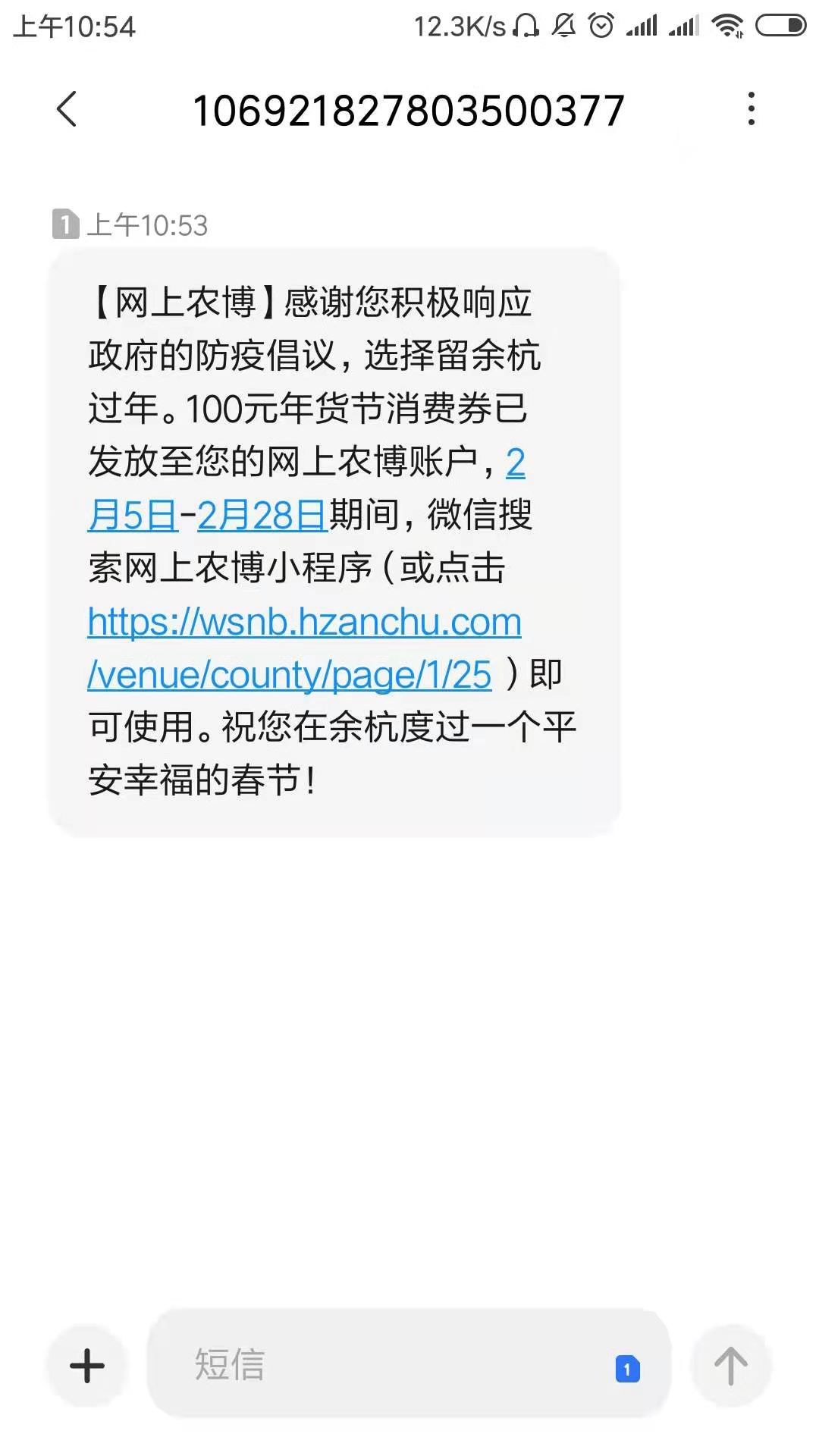Open the plus attachment button
Screen dimensions: 819x1456
pyautogui.click(x=87, y=1366)
